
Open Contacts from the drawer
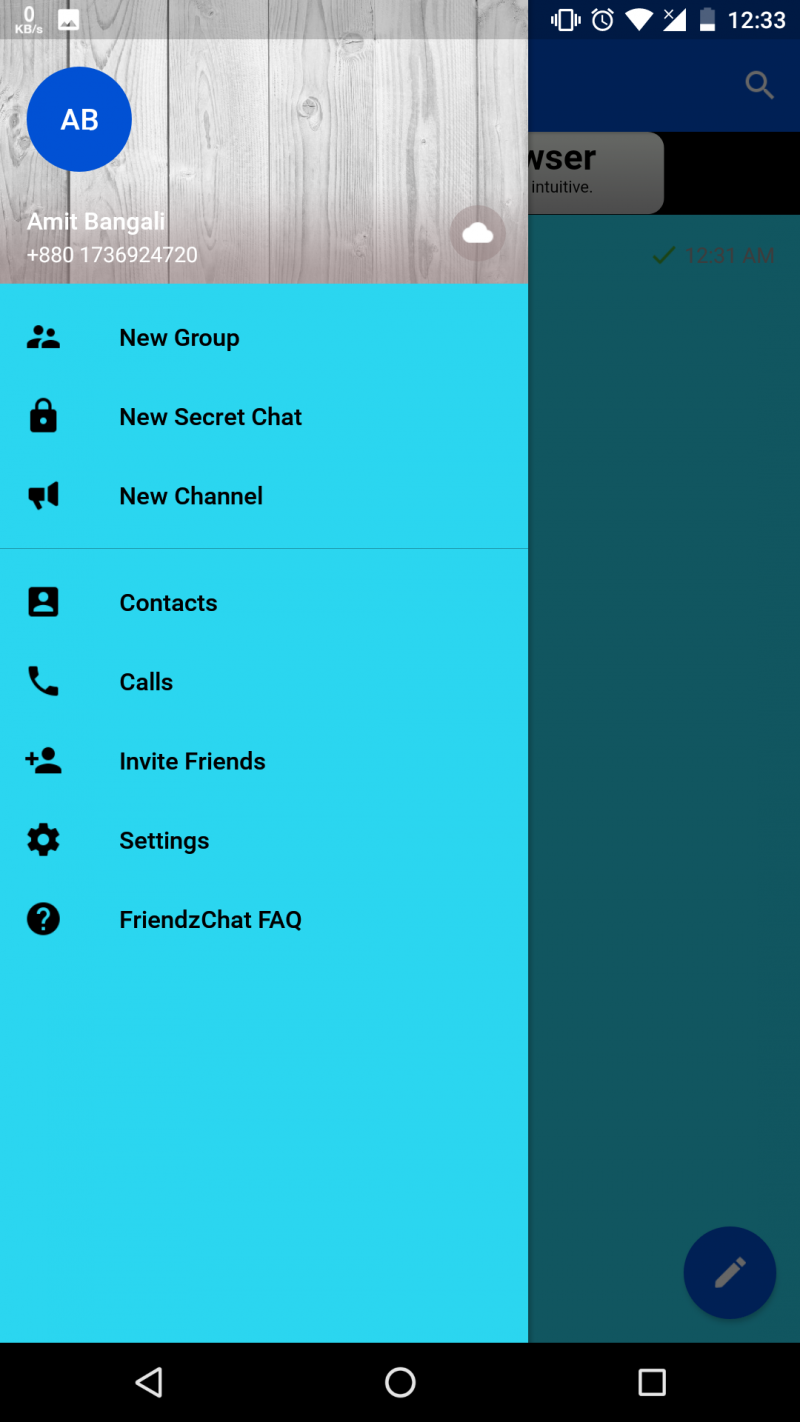coord(168,603)
